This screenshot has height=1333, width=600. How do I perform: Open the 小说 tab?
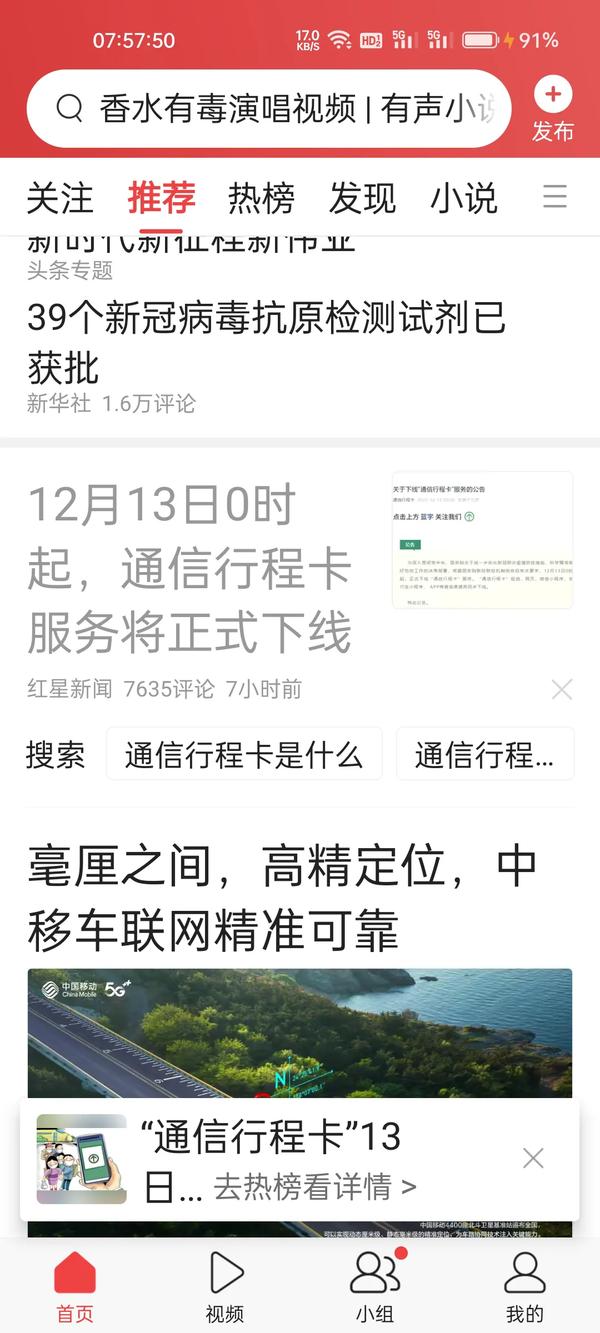click(463, 198)
